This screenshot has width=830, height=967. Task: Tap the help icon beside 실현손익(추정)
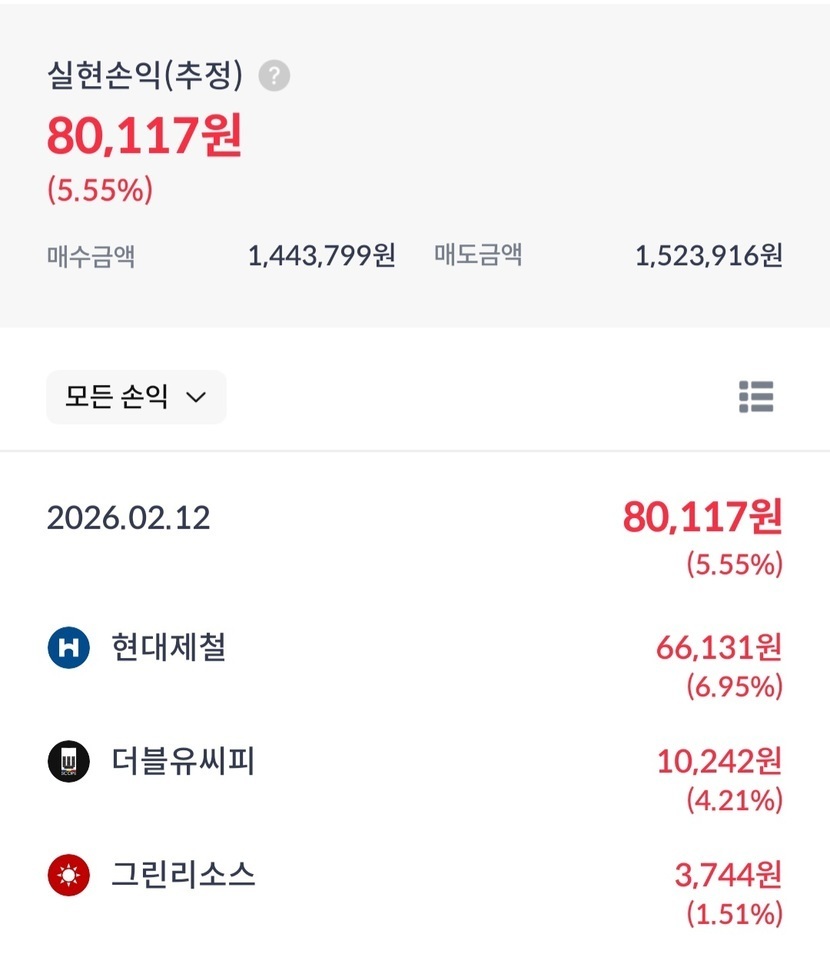point(274,76)
